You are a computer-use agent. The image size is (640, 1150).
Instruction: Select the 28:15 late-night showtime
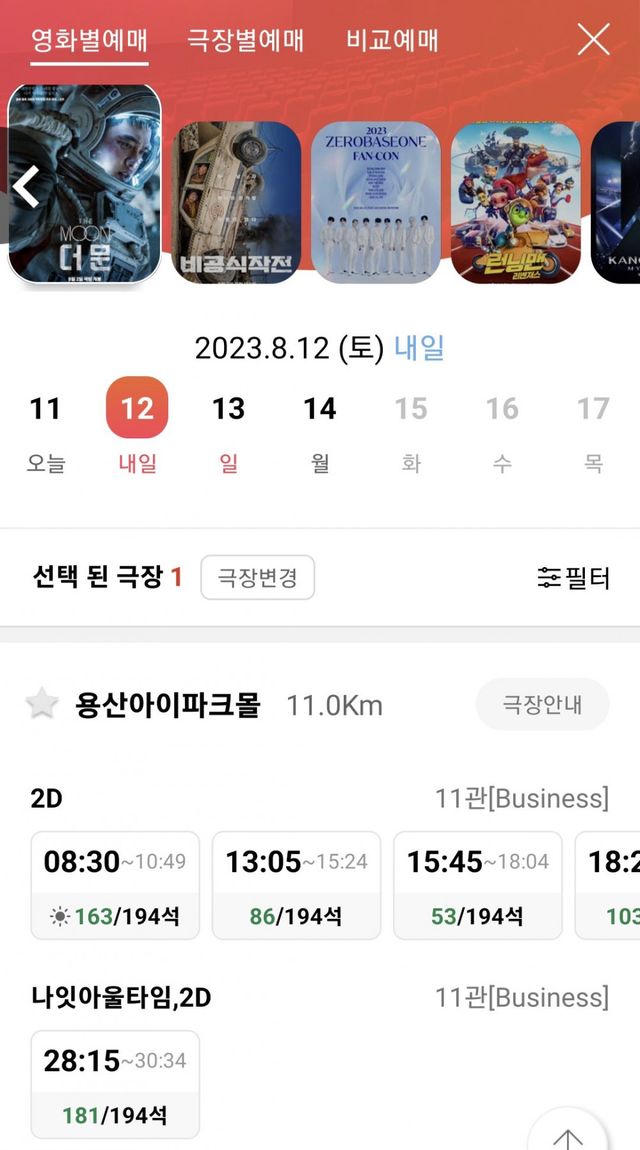pos(115,1084)
